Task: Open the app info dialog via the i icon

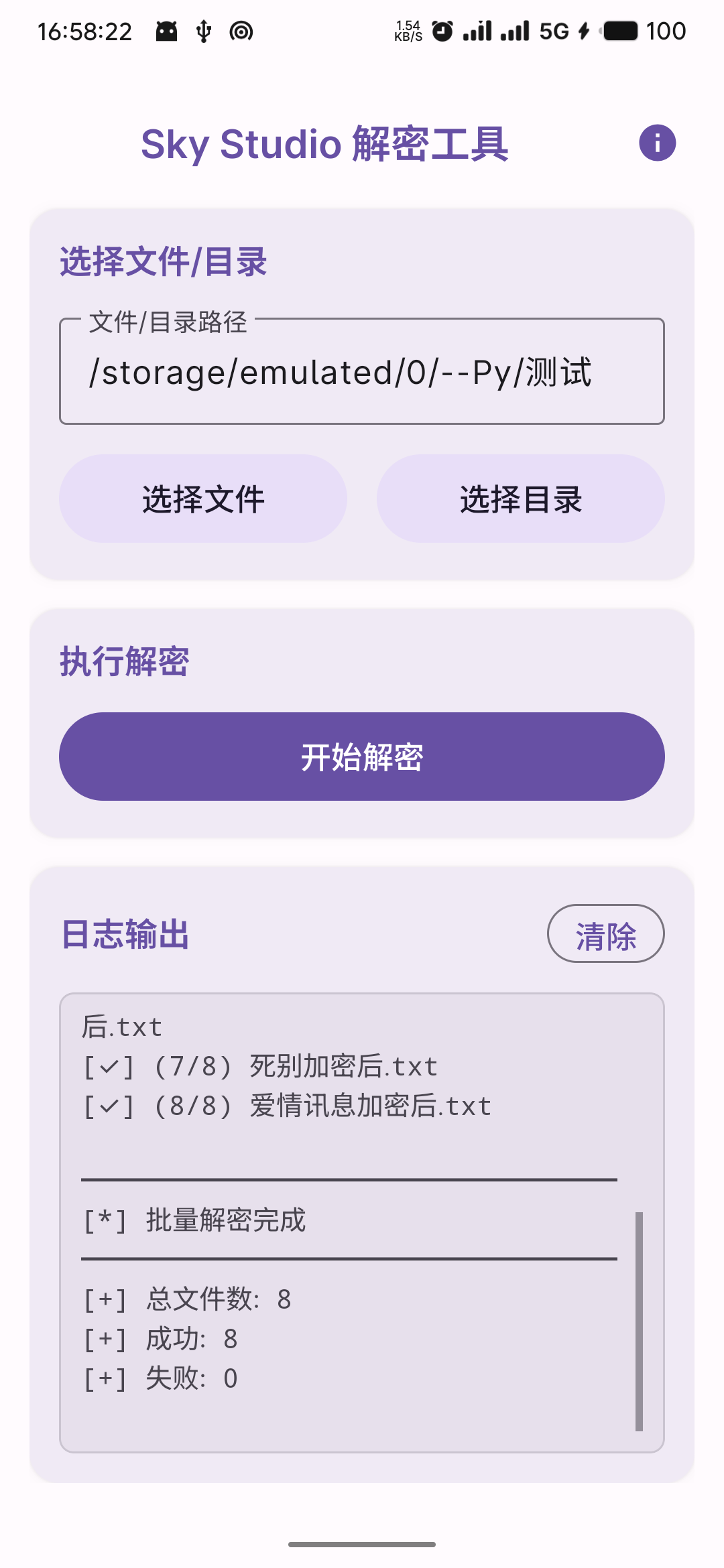Action: [x=657, y=142]
